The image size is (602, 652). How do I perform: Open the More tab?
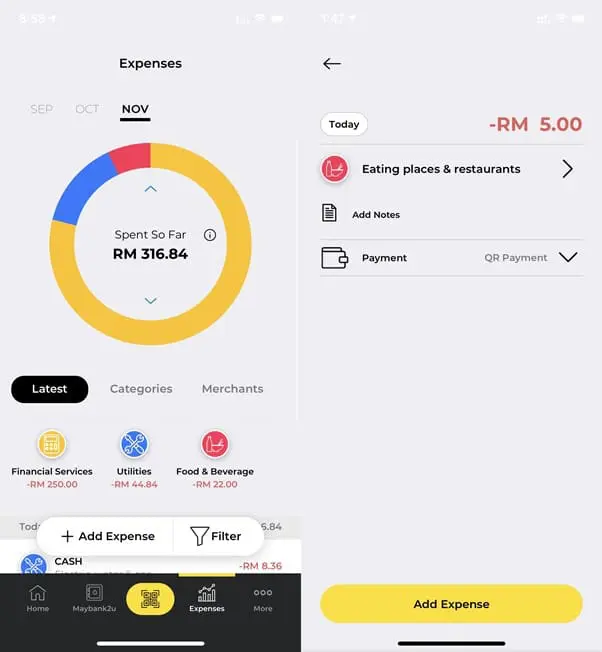(x=263, y=598)
